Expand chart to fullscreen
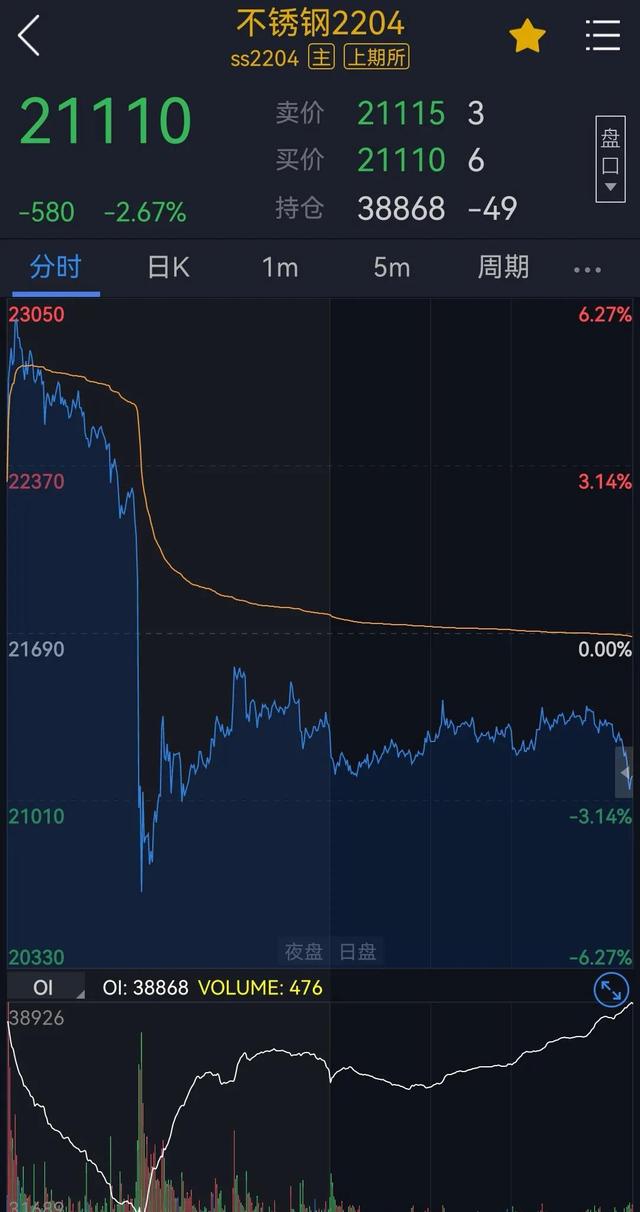The image size is (640, 1212). click(610, 990)
